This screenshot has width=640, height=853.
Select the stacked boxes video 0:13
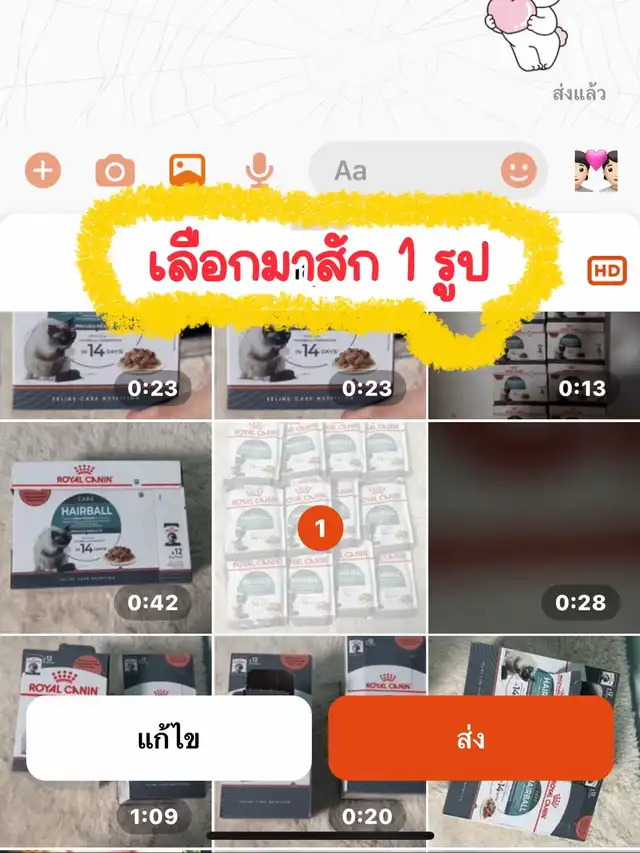(x=534, y=365)
